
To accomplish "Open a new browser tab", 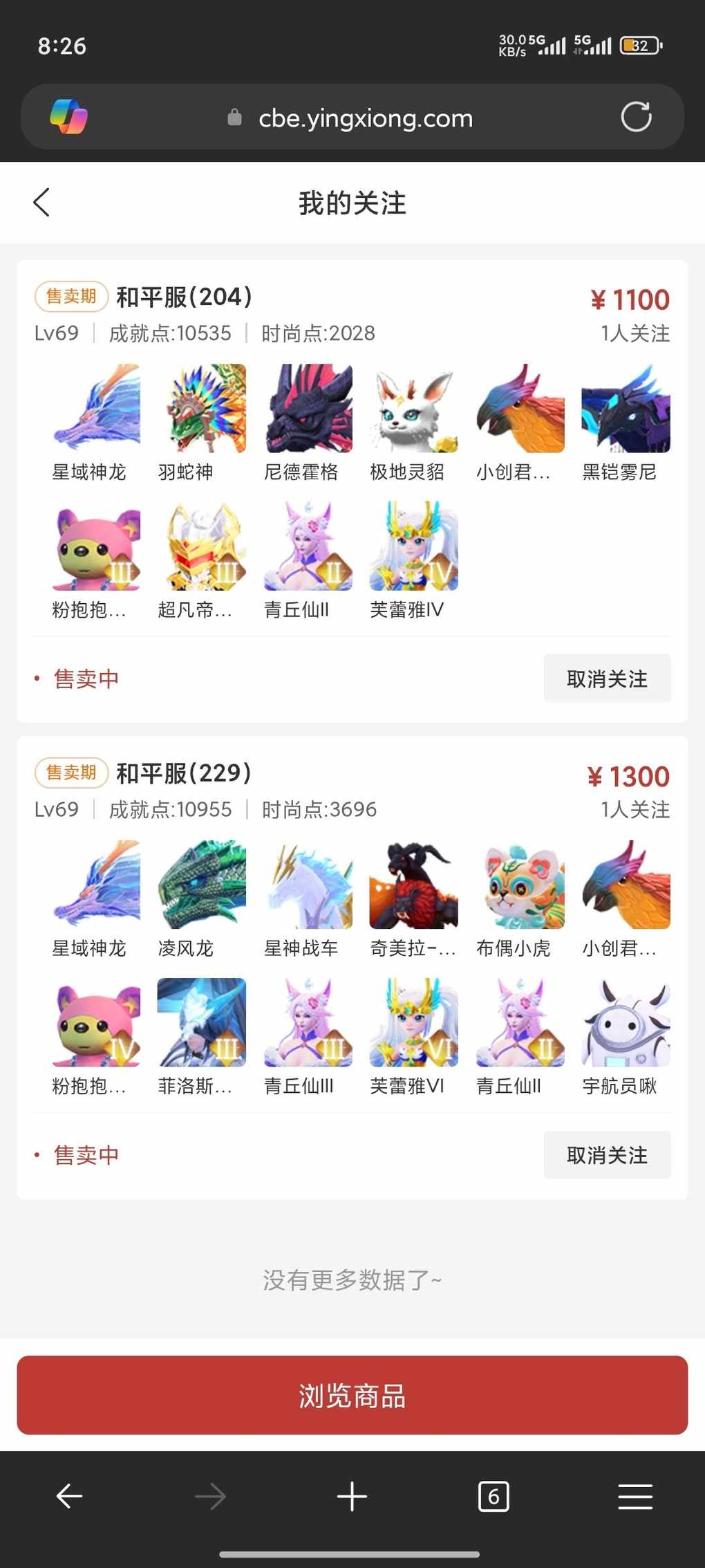I will point(352,1496).
